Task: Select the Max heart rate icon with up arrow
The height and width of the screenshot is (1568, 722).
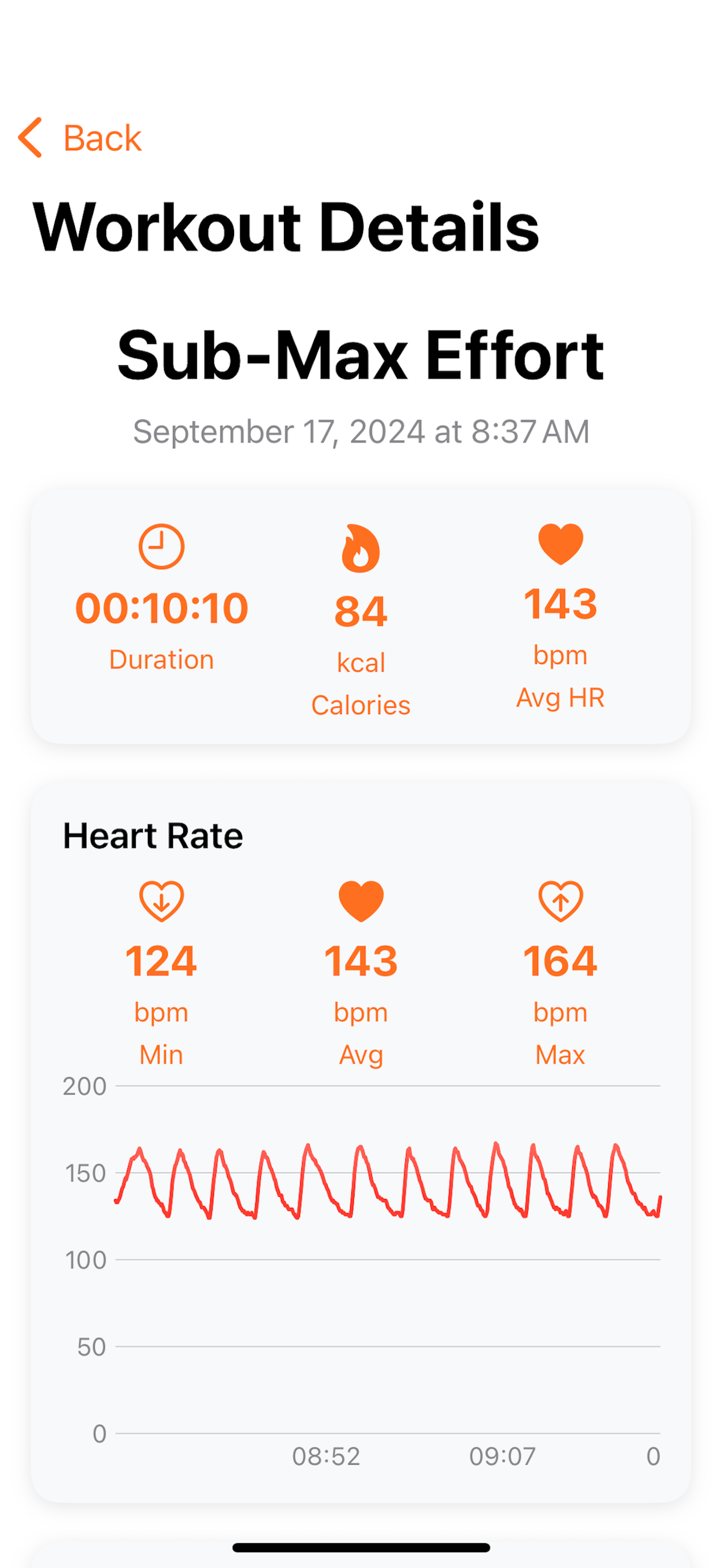Action: click(560, 911)
